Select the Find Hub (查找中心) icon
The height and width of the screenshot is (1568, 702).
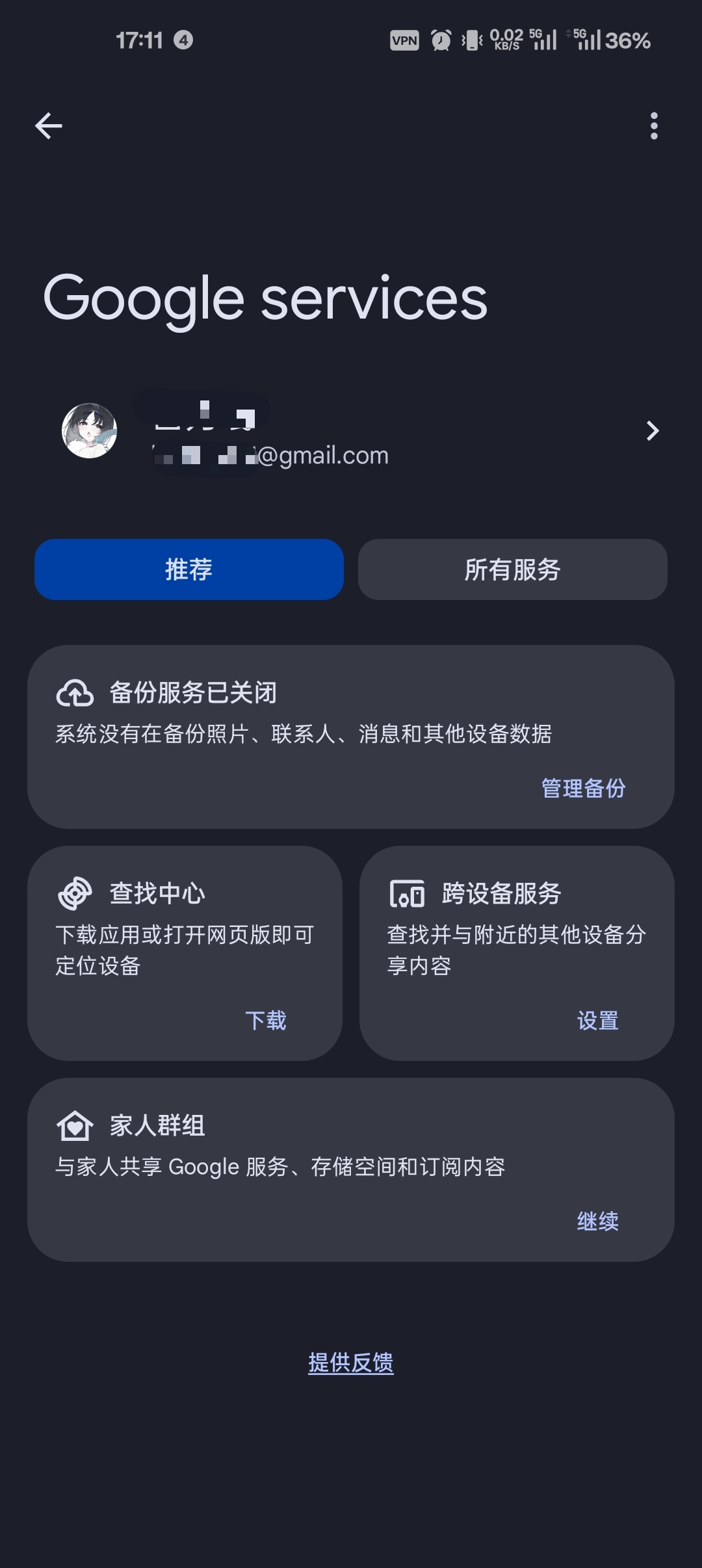76,893
